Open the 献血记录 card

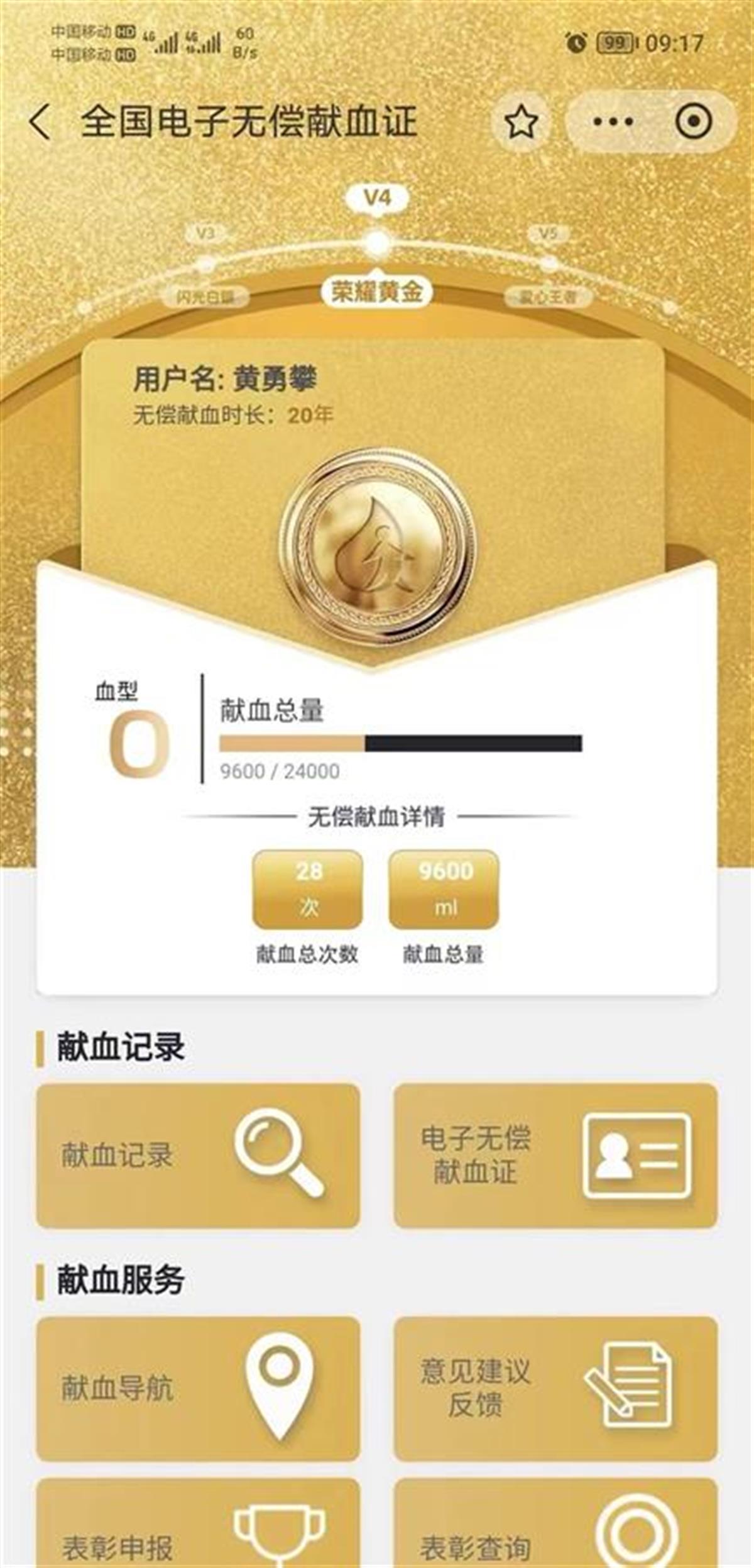[198, 1155]
